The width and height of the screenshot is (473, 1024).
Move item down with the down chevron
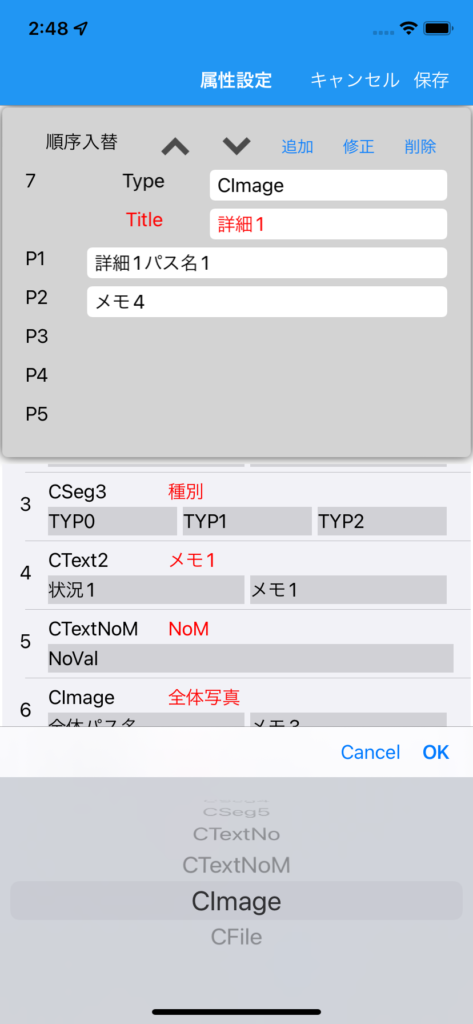[236, 146]
